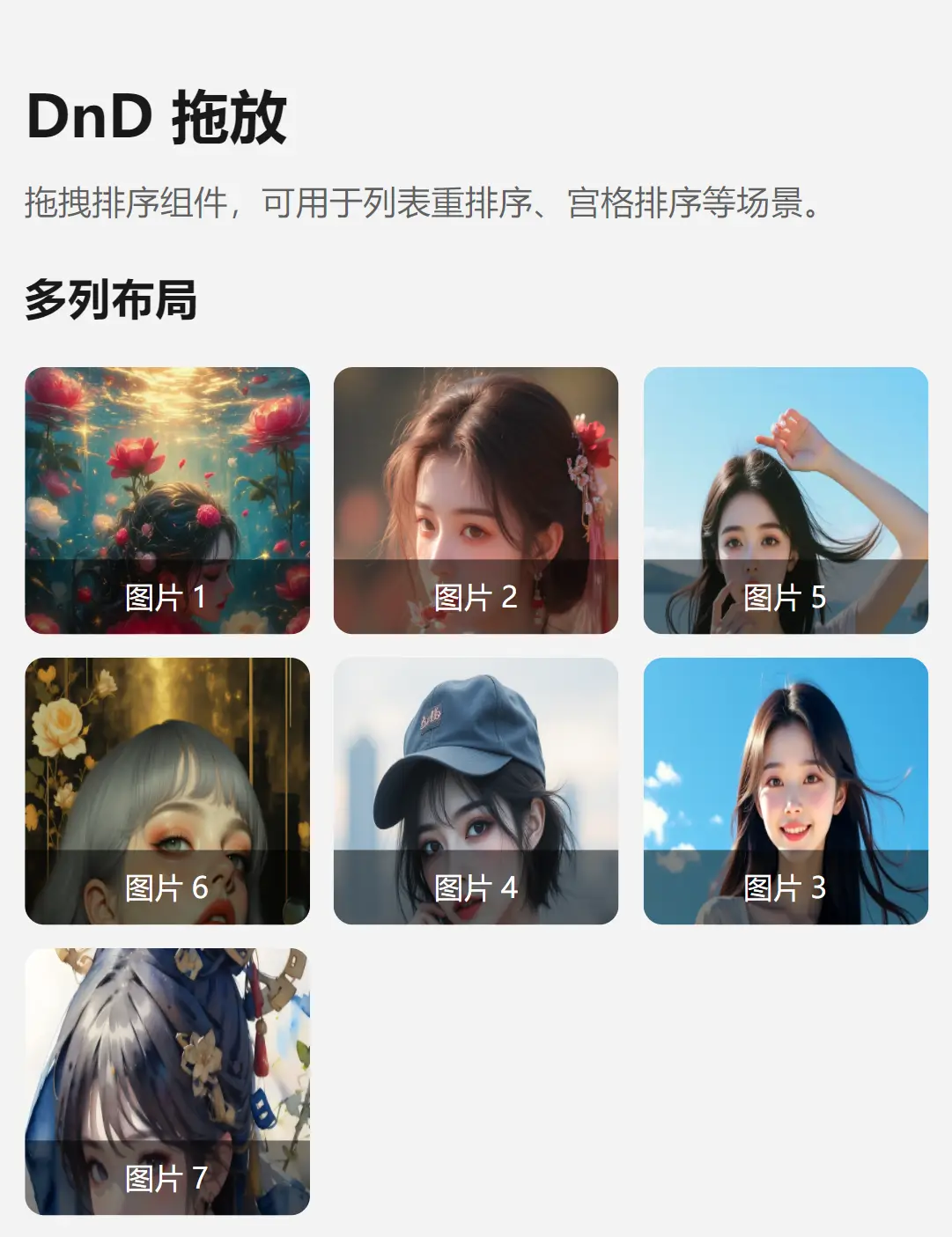Screen dimensions: 952x1237
Task: Open the 图片 3 tile
Action: [786, 791]
